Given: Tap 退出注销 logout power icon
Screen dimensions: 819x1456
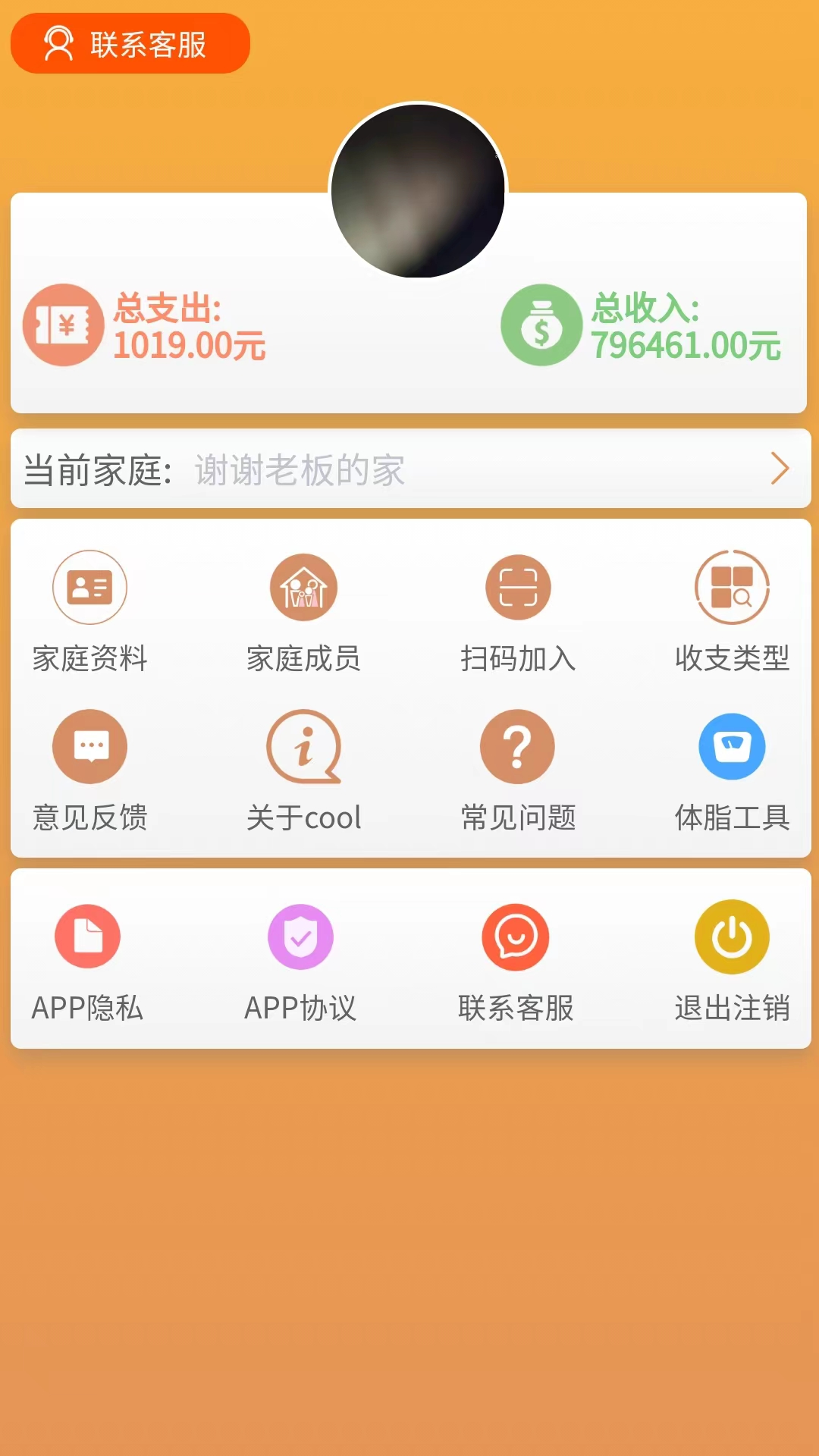Looking at the screenshot, I should (732, 937).
